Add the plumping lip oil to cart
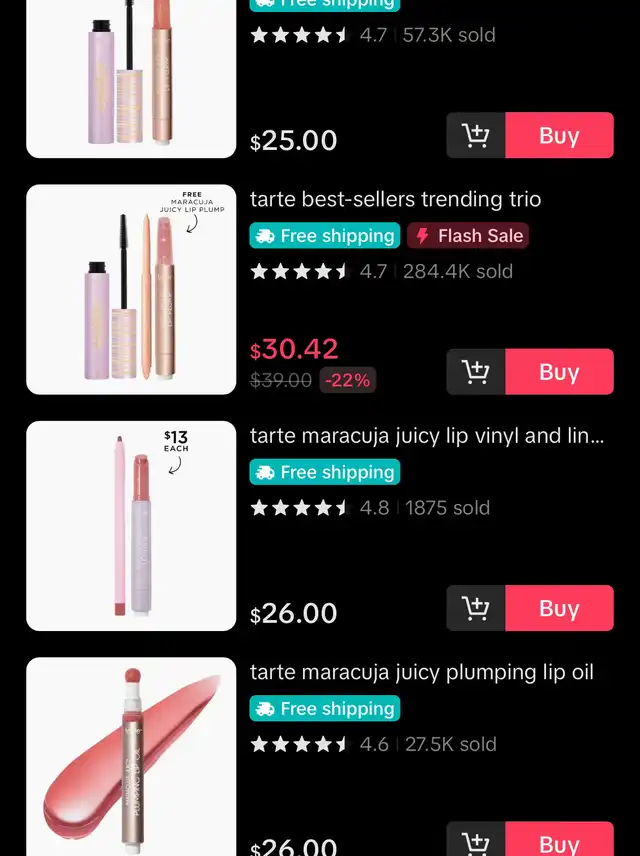 (x=476, y=842)
